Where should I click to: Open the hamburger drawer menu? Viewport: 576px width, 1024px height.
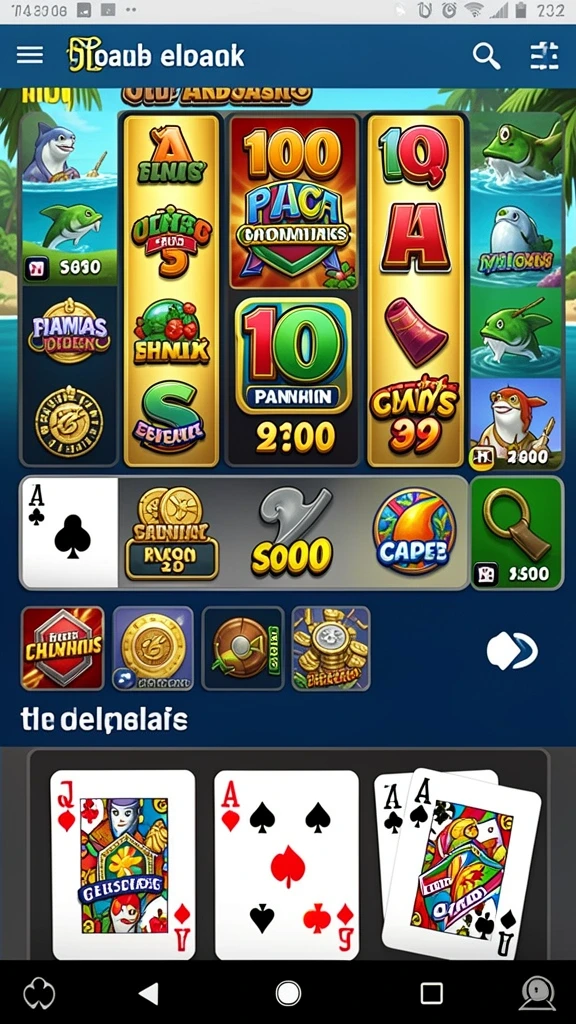(x=29, y=56)
